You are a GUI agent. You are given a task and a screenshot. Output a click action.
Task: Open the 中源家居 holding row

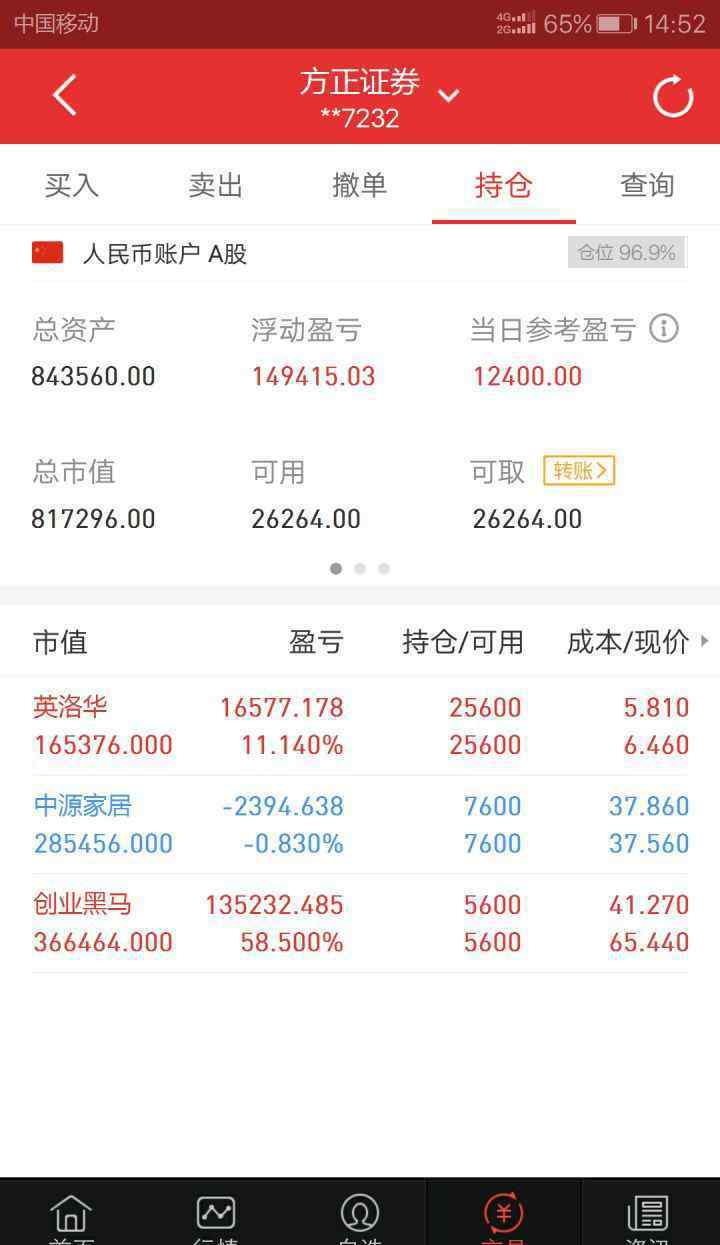(x=360, y=825)
